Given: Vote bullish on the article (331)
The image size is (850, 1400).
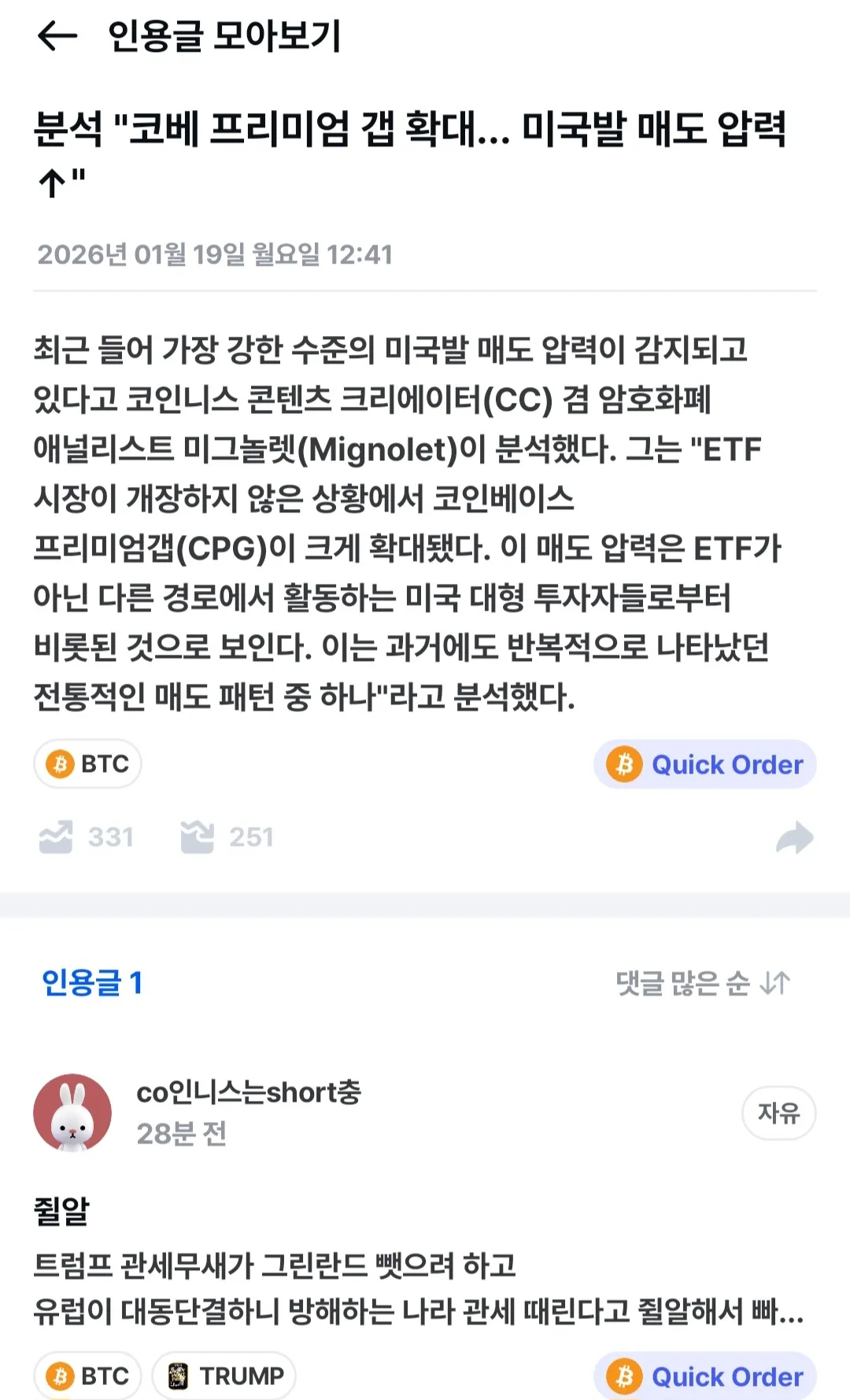Looking at the screenshot, I should [x=86, y=837].
